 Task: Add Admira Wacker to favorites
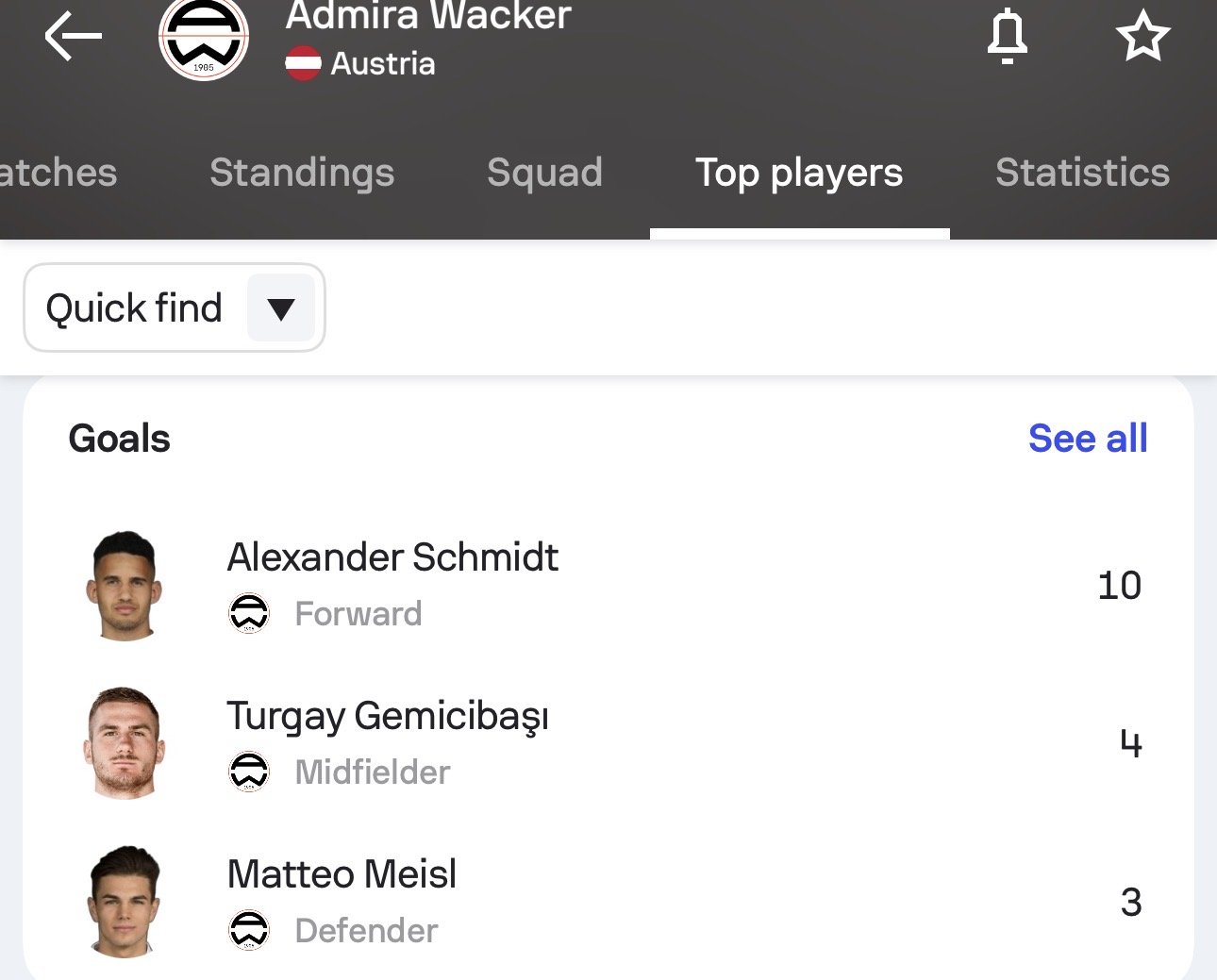click(1142, 37)
